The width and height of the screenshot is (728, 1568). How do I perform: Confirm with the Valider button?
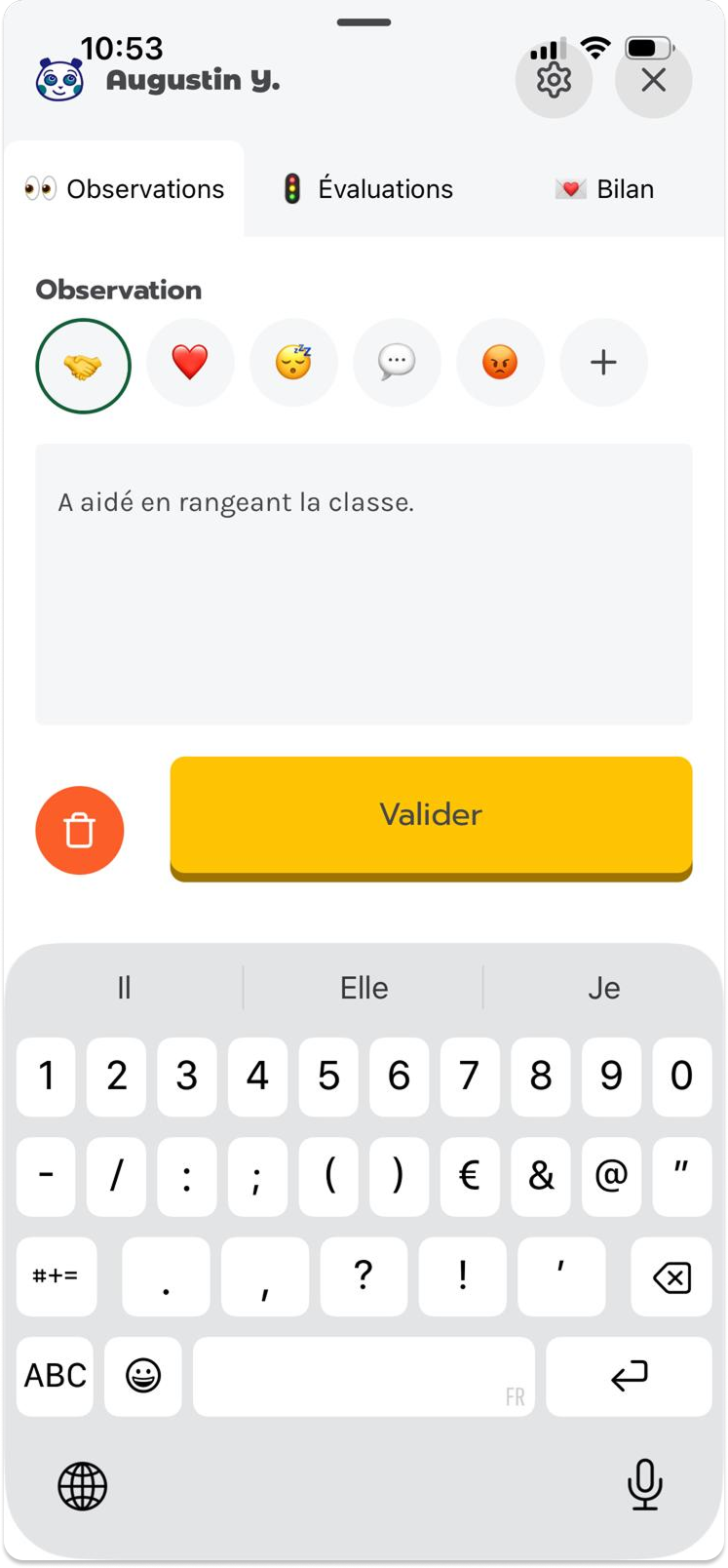tap(431, 818)
